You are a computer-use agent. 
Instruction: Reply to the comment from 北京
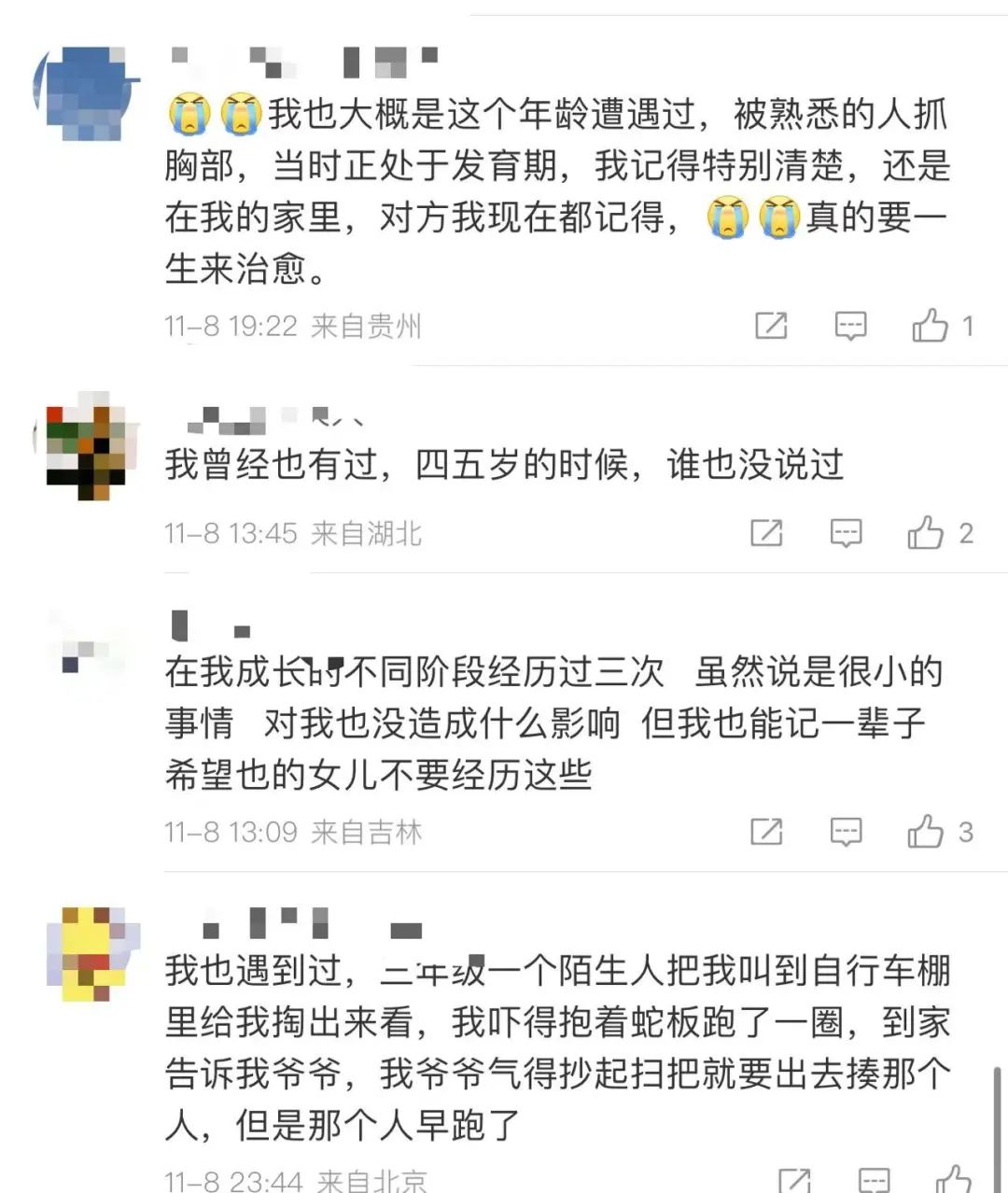tap(875, 1180)
